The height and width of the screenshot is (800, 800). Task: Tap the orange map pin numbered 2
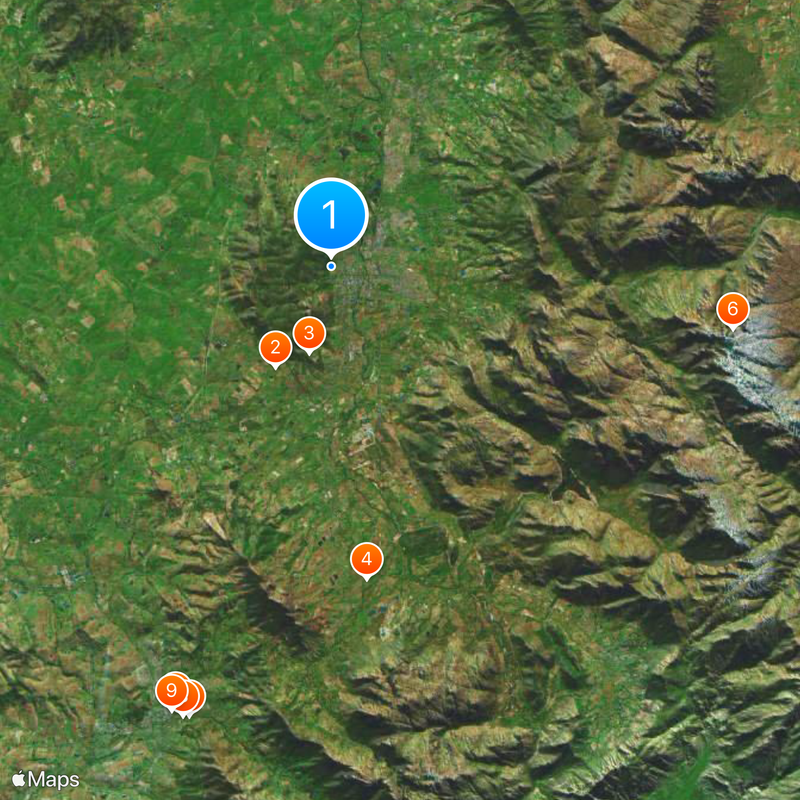(x=275, y=347)
